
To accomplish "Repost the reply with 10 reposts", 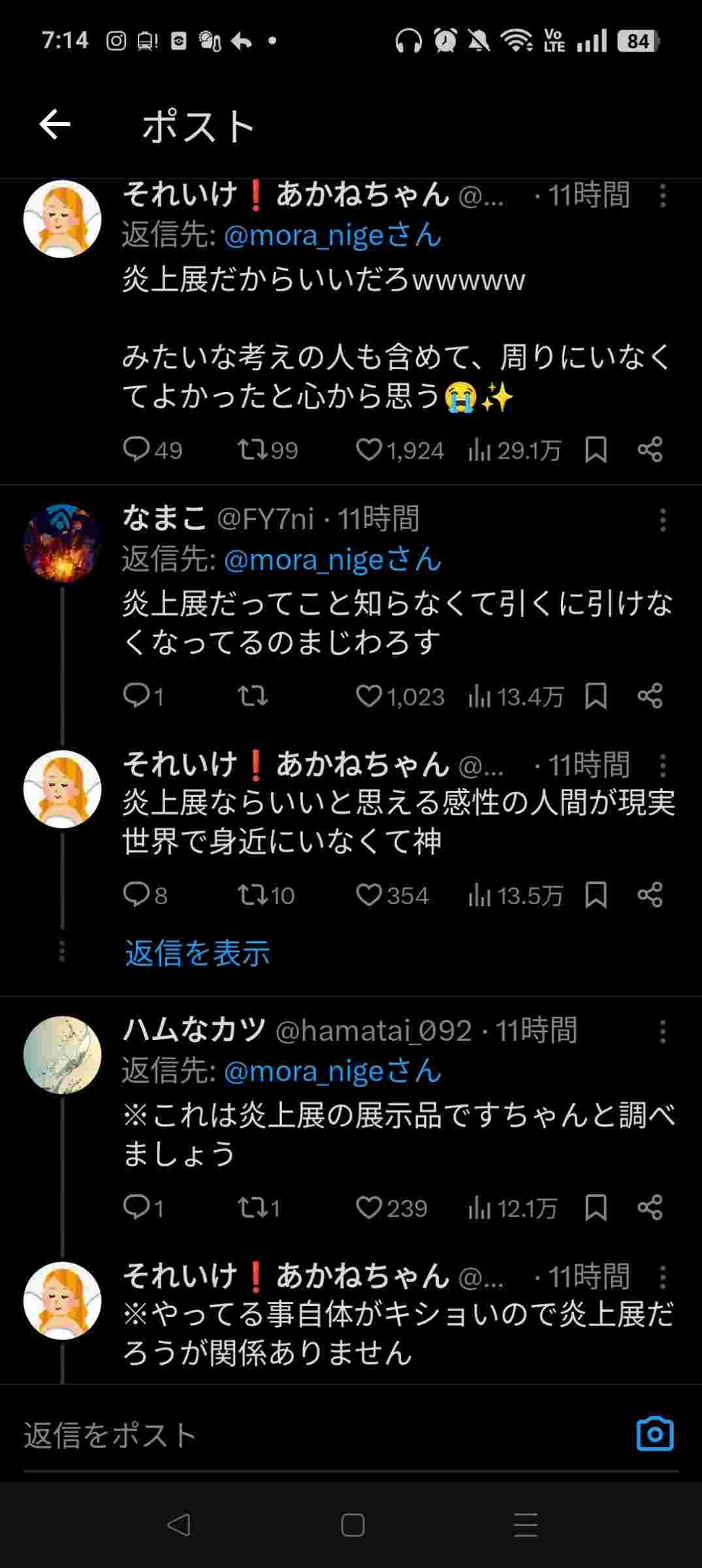I will pyautogui.click(x=252, y=895).
